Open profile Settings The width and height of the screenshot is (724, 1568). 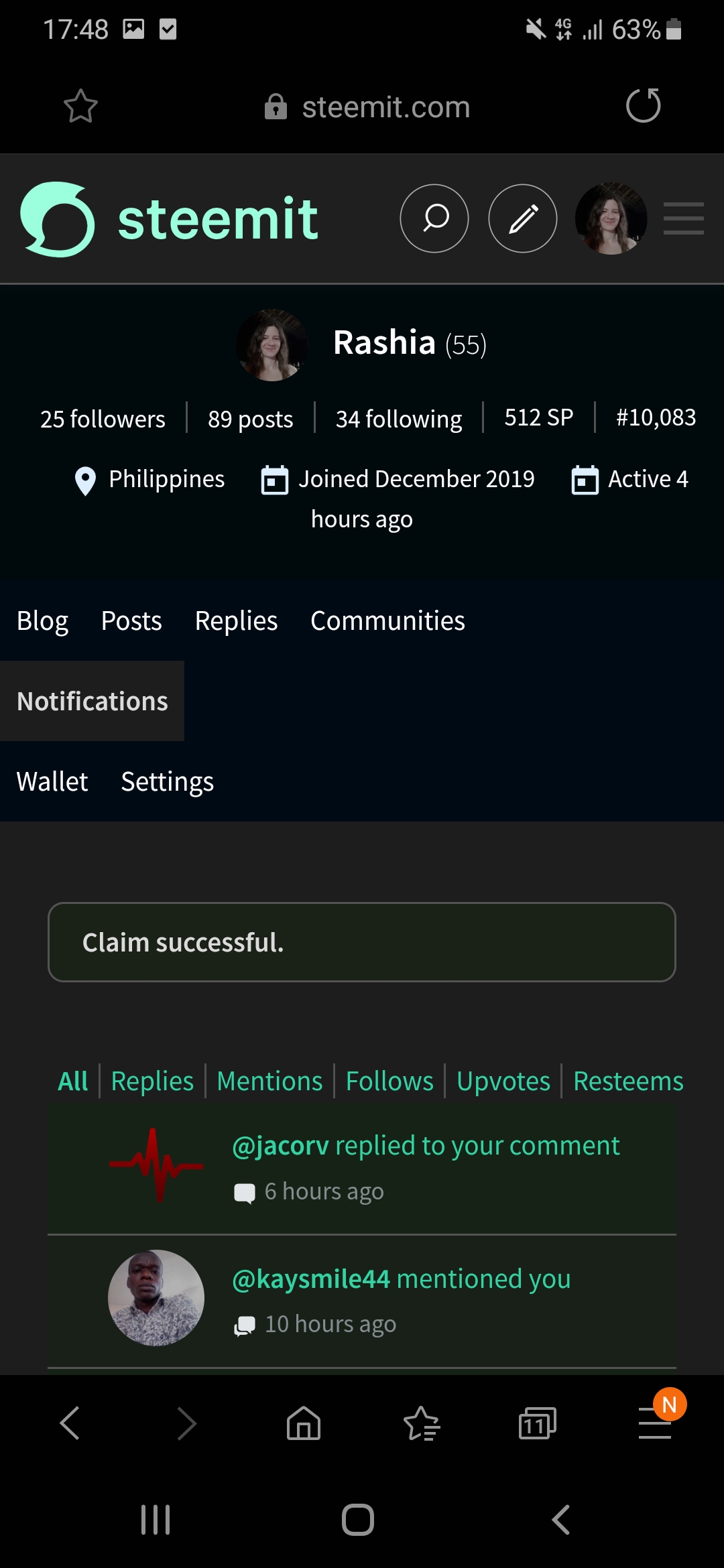(x=167, y=781)
